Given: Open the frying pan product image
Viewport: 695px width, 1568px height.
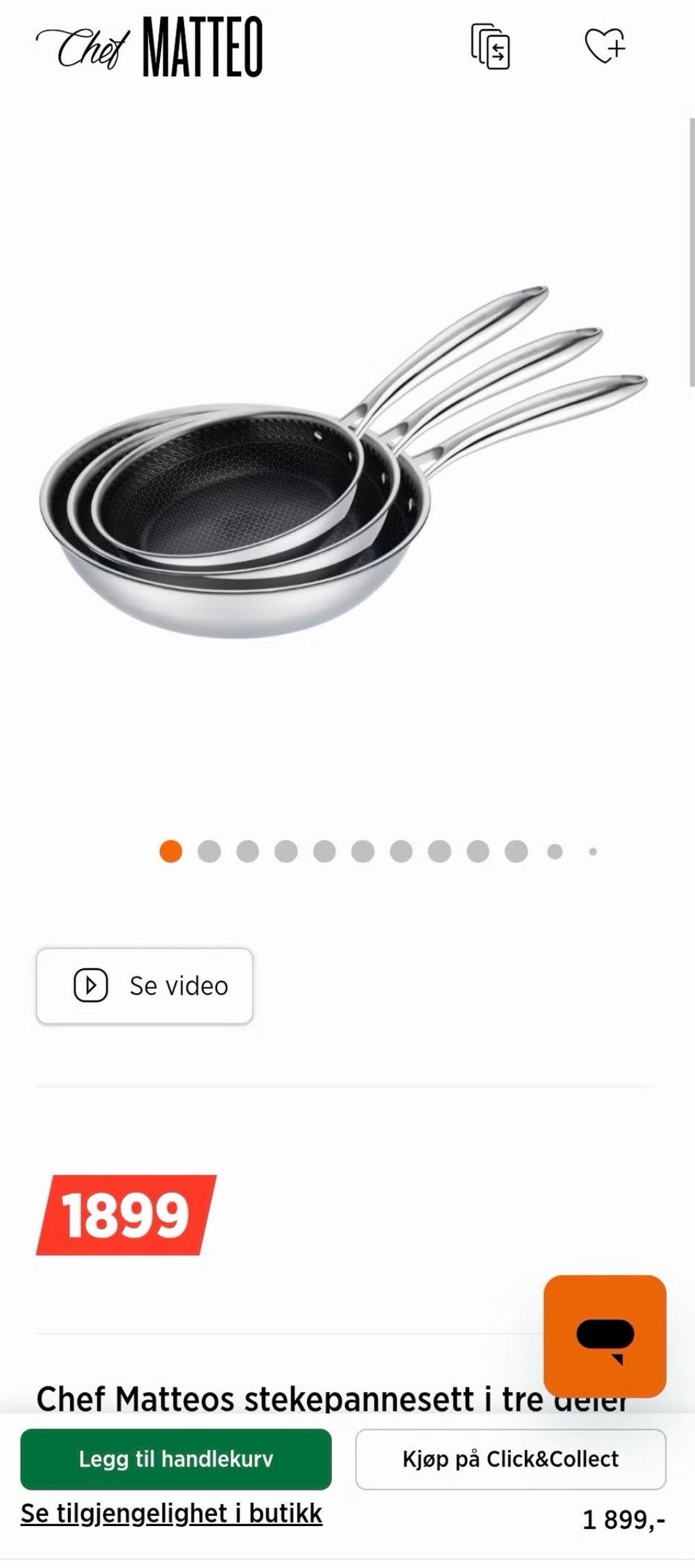Looking at the screenshot, I should (x=344, y=464).
